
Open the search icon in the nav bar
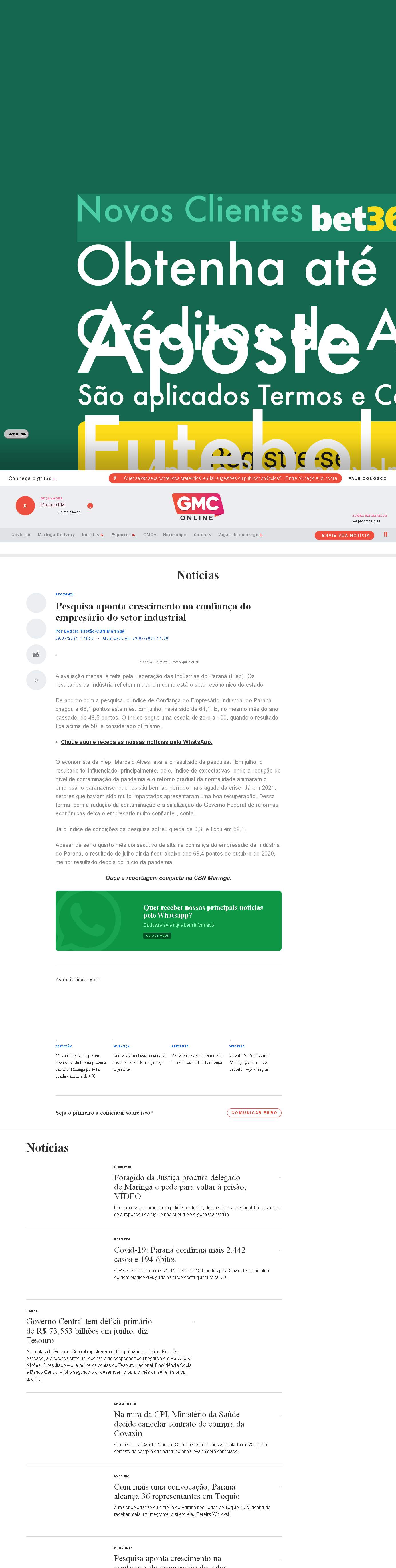[385, 535]
